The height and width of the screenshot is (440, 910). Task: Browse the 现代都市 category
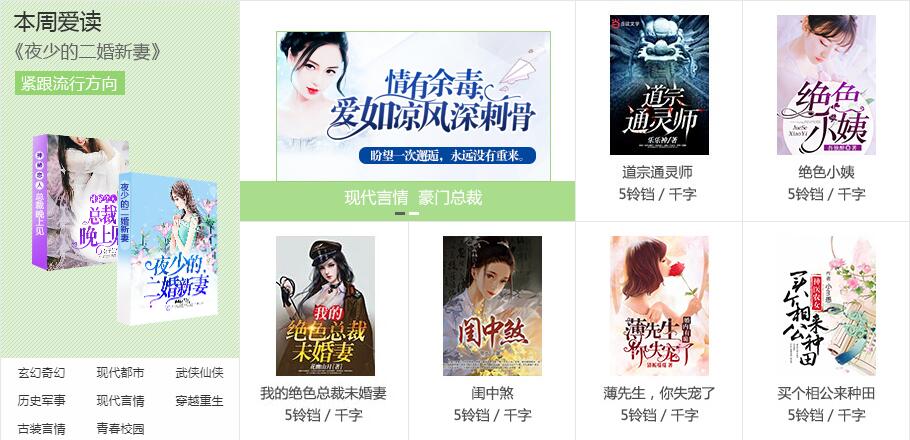pos(120,373)
